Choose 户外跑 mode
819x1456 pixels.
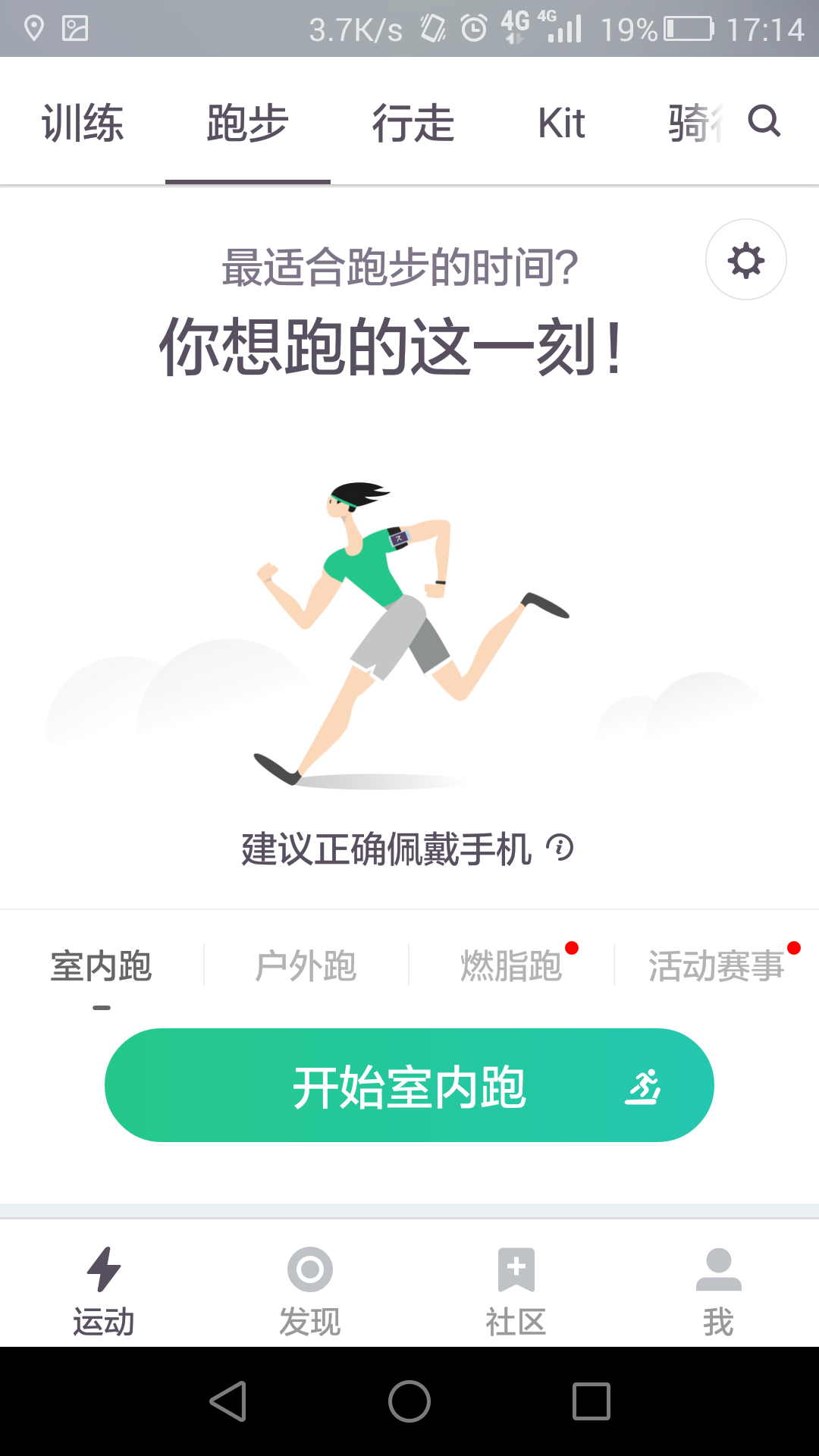click(306, 966)
